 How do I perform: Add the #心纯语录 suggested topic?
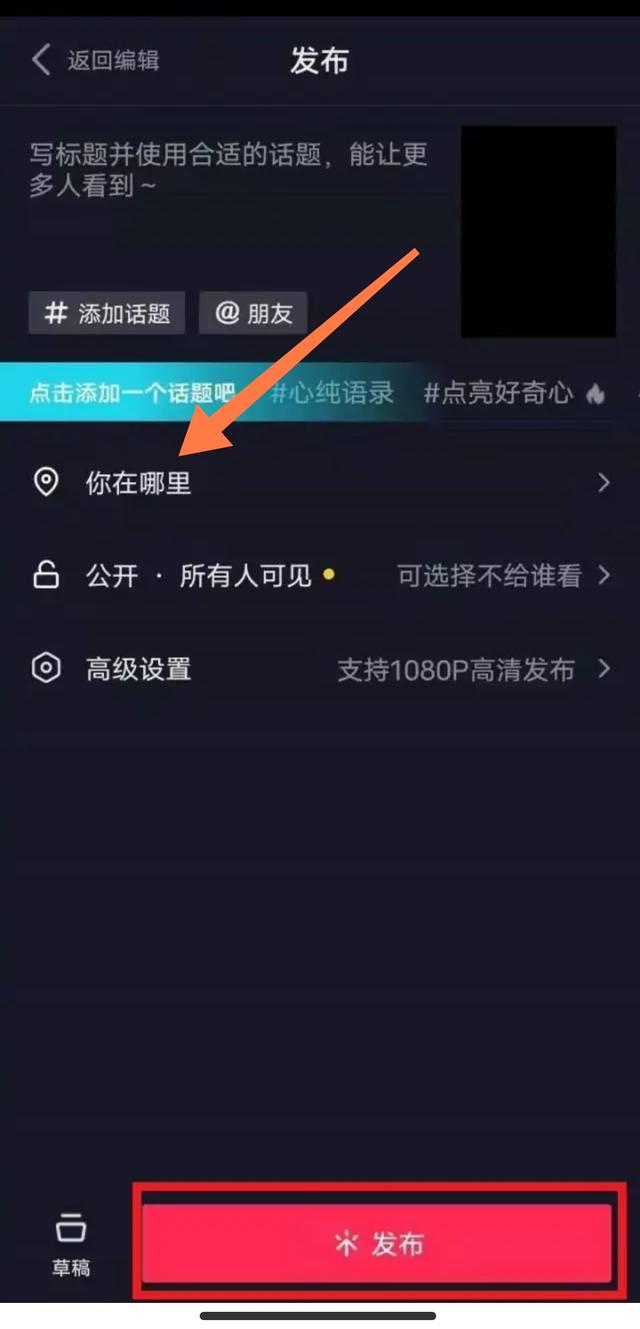click(333, 393)
